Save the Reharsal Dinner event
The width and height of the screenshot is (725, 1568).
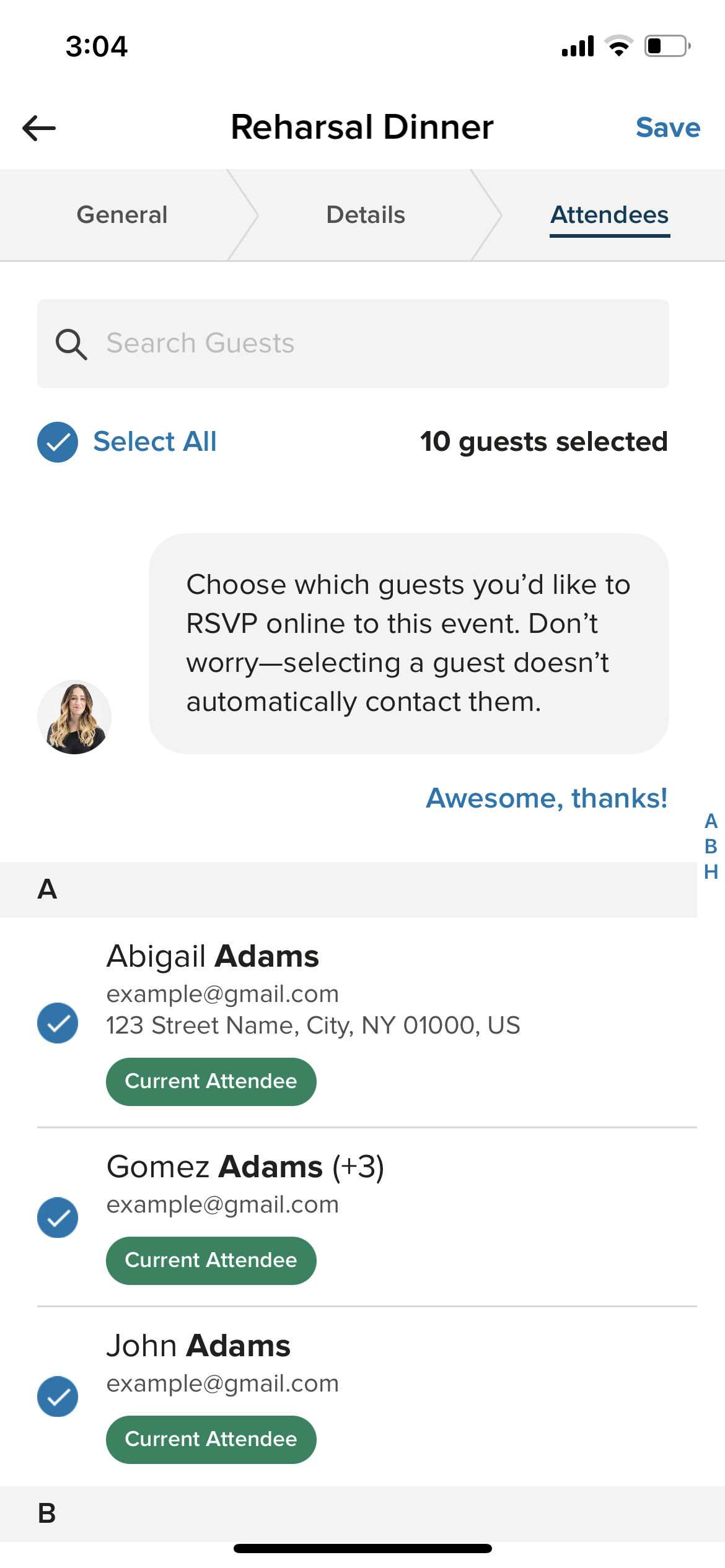point(667,128)
